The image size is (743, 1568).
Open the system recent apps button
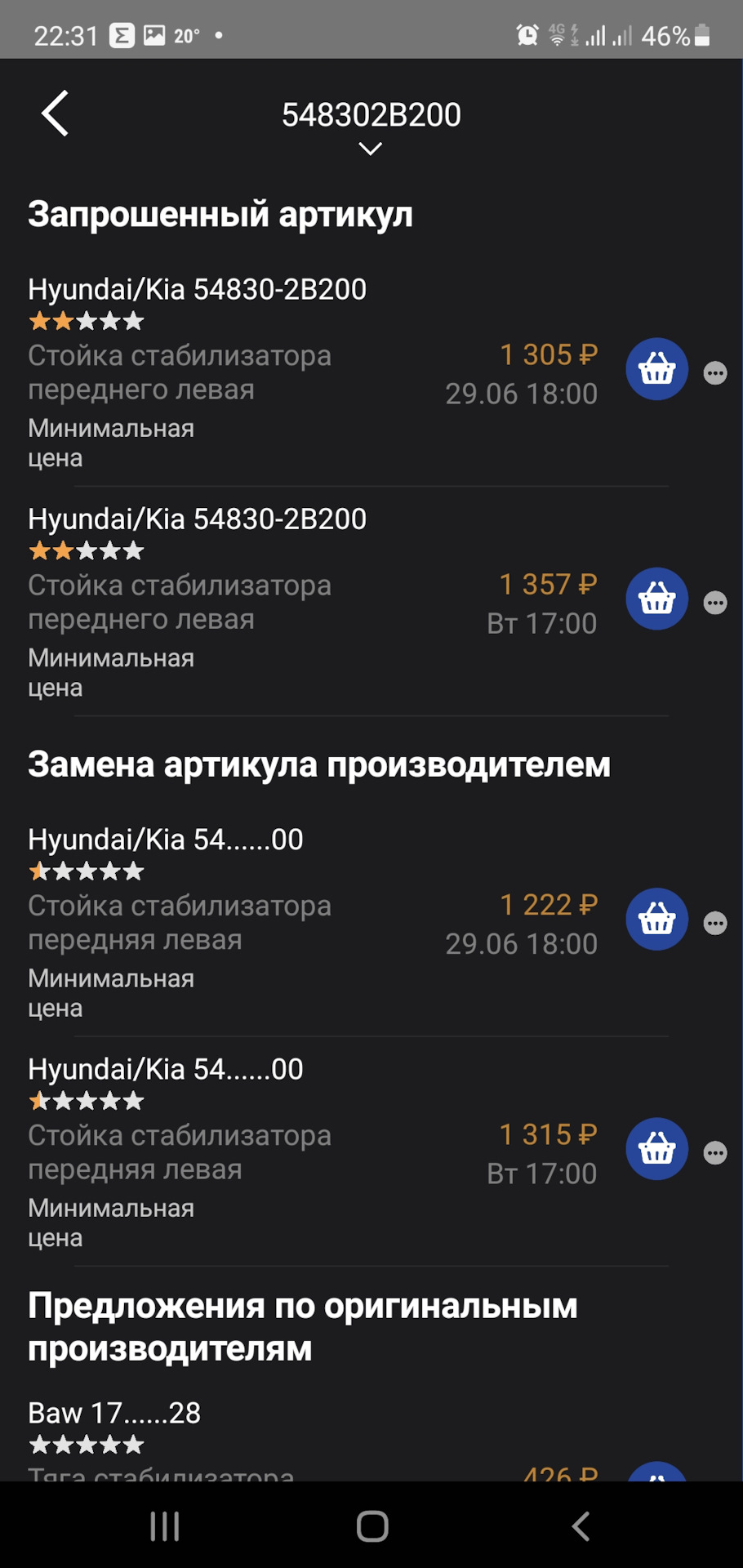pos(165,1526)
